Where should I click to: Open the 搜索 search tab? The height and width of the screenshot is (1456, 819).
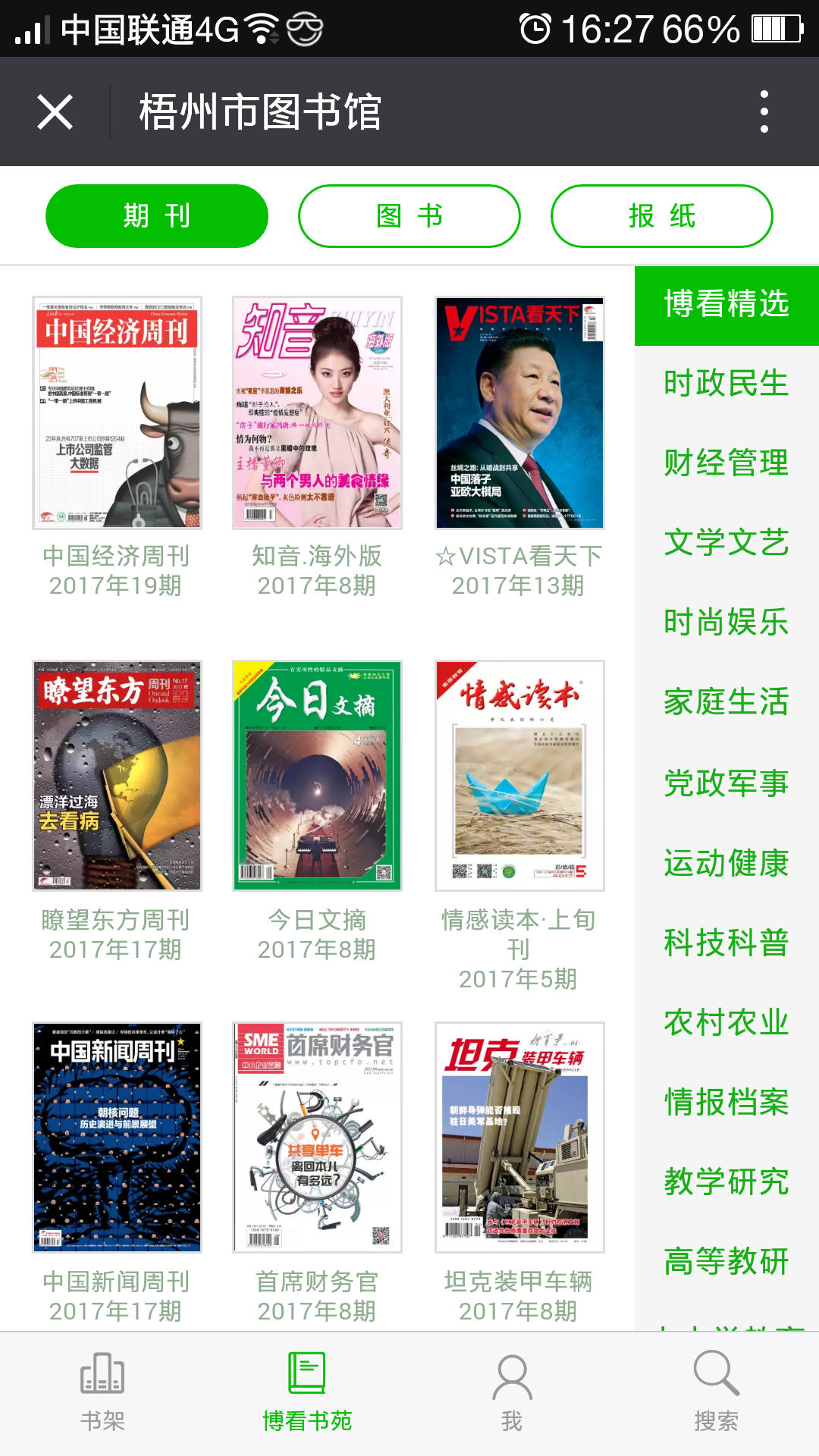(x=716, y=1392)
